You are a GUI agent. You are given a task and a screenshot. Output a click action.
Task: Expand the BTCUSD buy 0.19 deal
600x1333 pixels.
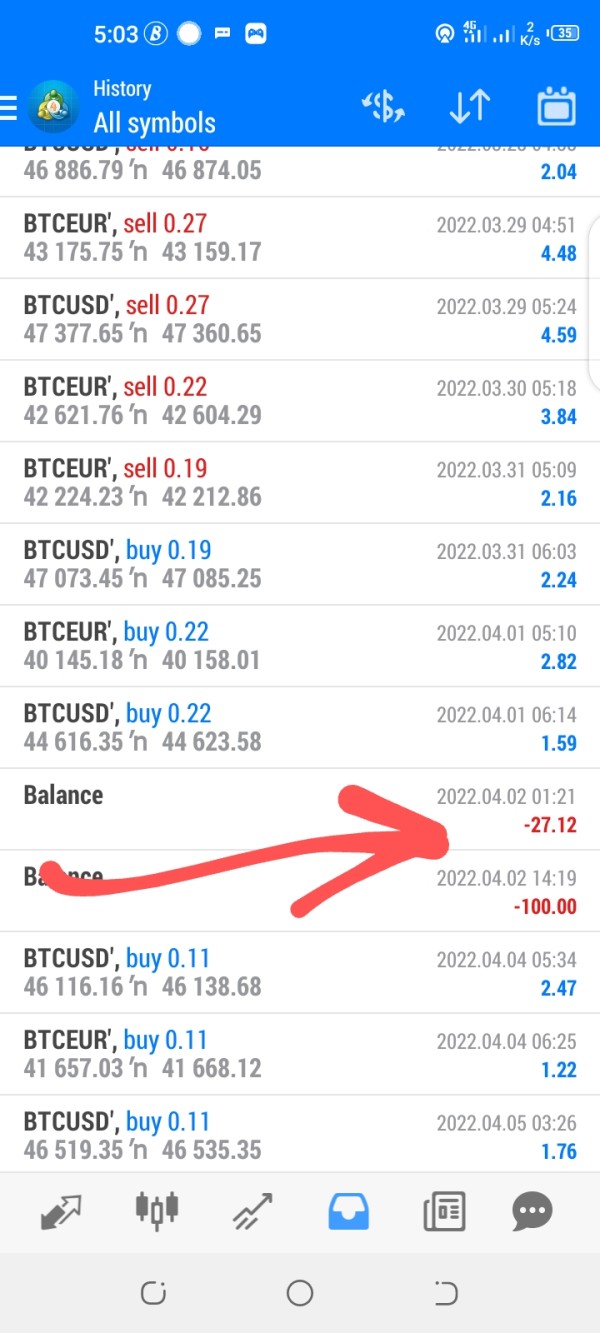pyautogui.click(x=300, y=565)
